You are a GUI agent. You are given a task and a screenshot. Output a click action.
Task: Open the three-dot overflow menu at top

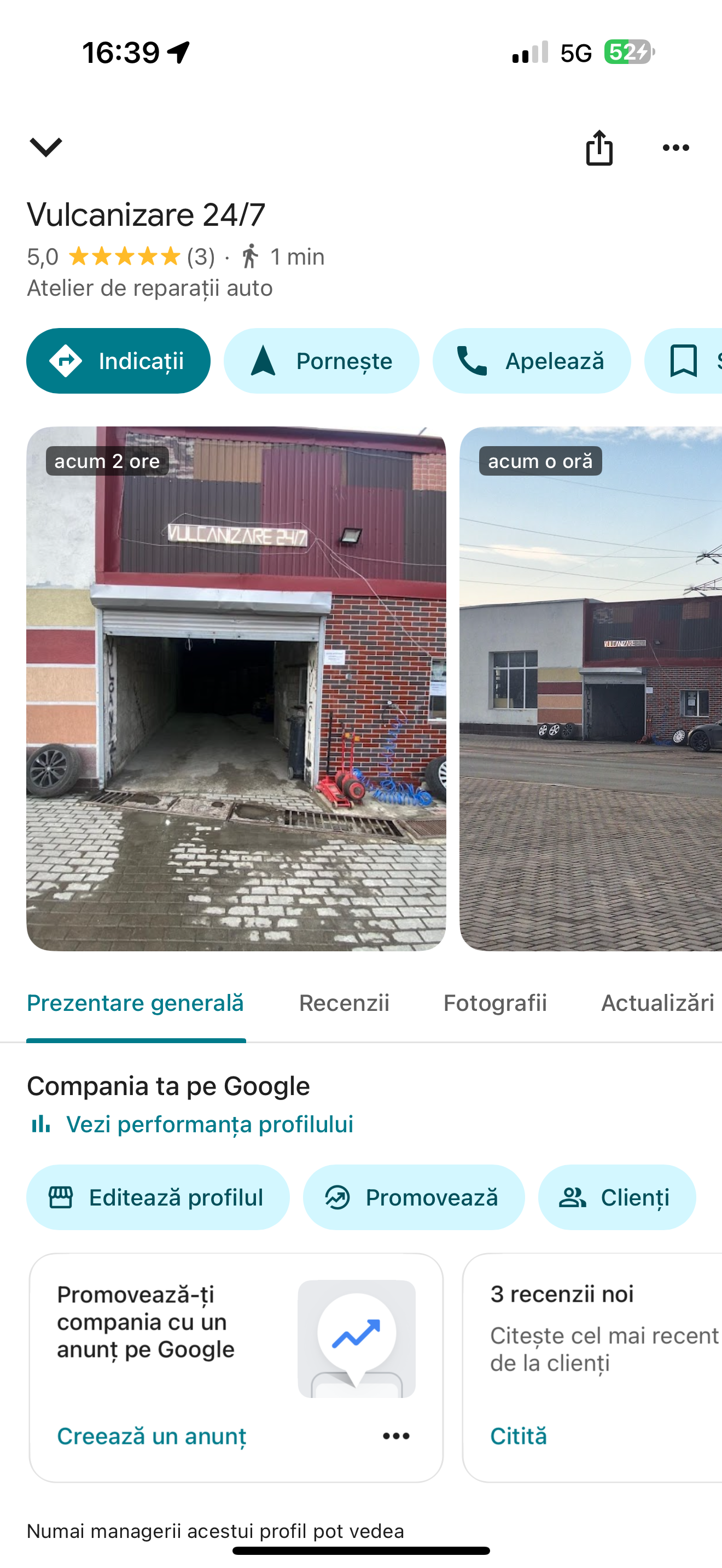(x=676, y=147)
